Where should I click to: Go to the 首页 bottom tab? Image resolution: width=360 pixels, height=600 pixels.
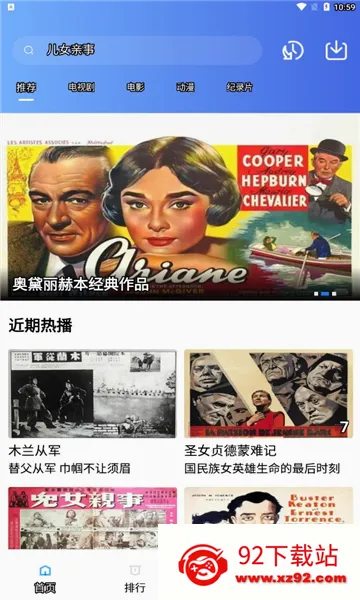(x=45, y=579)
